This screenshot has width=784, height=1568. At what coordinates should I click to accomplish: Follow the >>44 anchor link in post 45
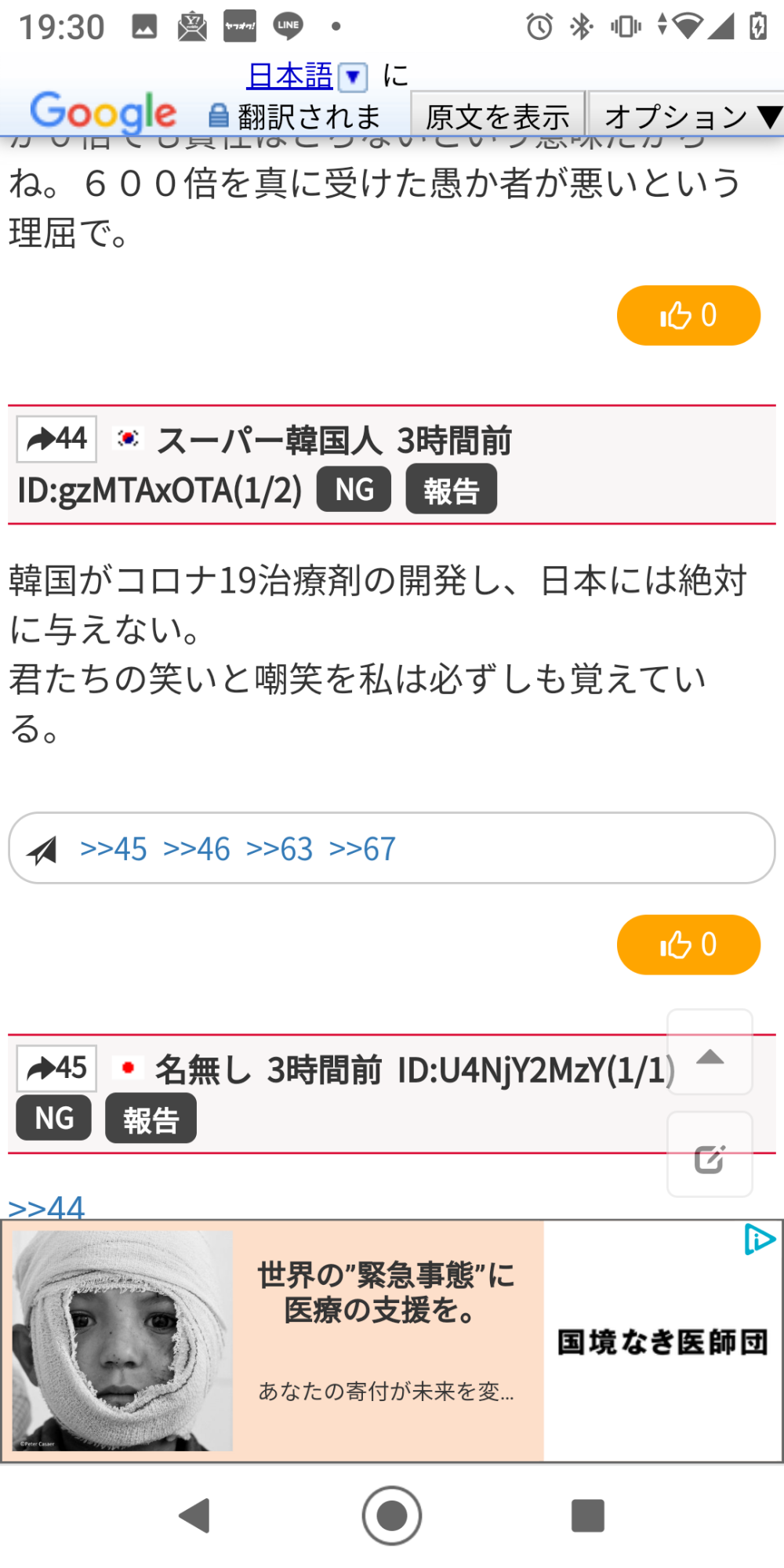coord(46,1207)
